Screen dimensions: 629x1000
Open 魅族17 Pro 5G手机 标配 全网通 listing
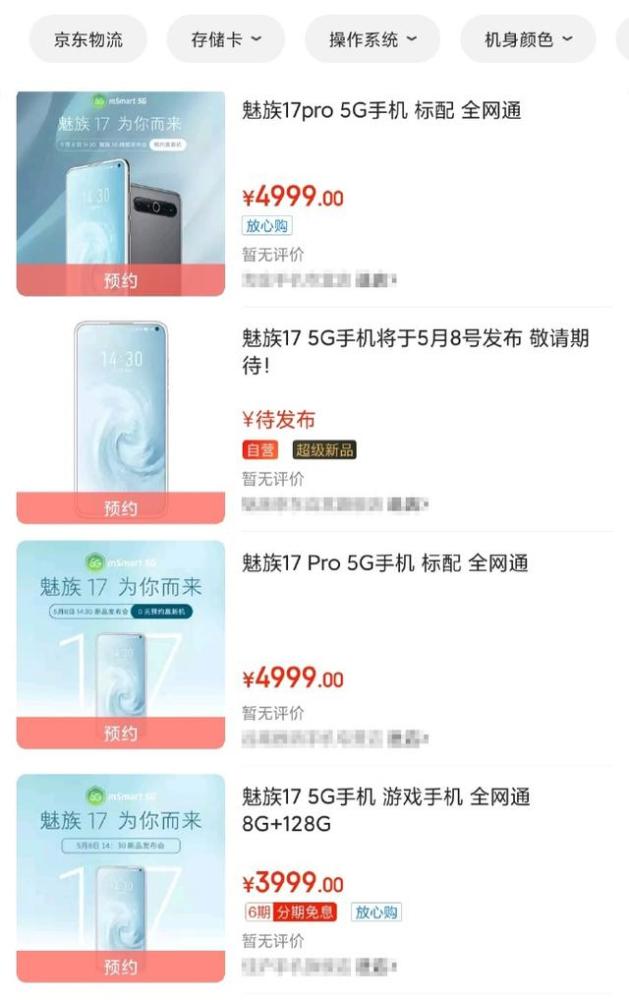tap(385, 563)
